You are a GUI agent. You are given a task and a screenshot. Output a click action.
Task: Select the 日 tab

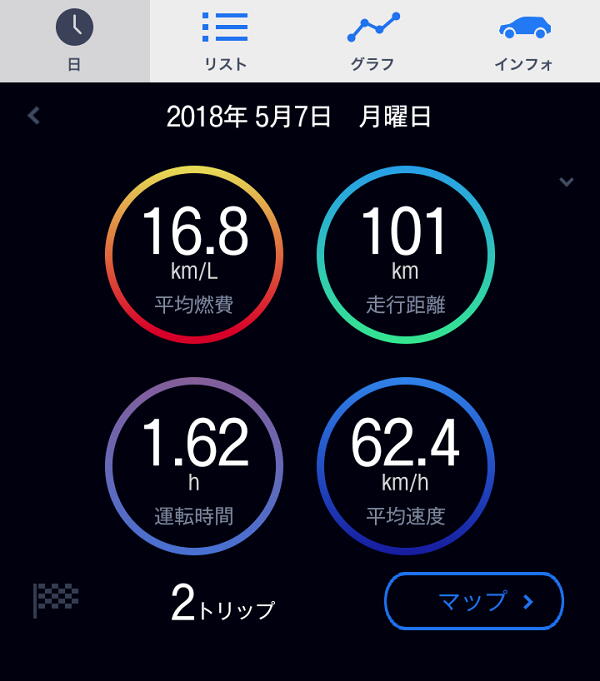(x=75, y=41)
